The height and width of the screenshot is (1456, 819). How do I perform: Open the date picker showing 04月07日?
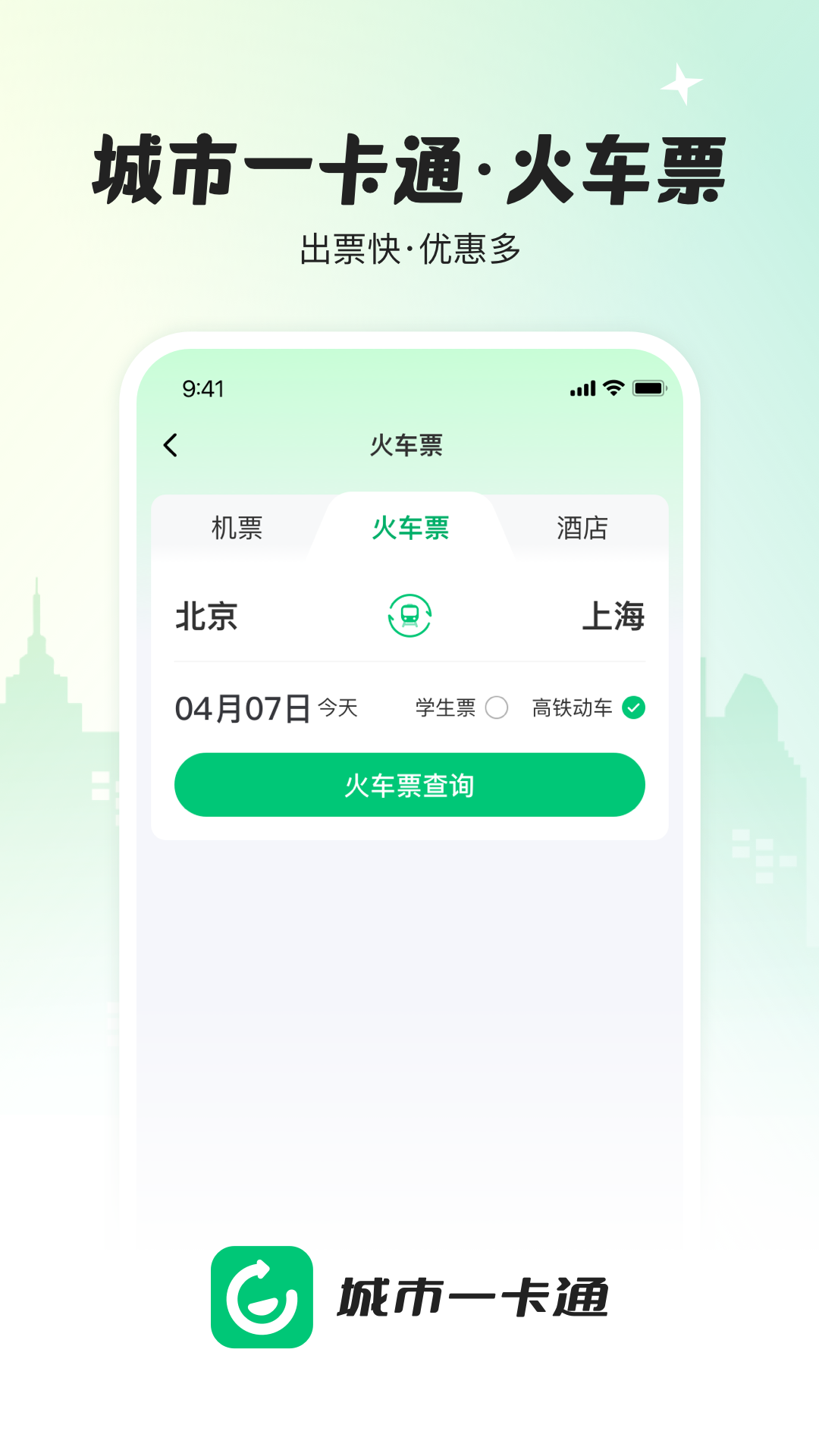point(243,708)
